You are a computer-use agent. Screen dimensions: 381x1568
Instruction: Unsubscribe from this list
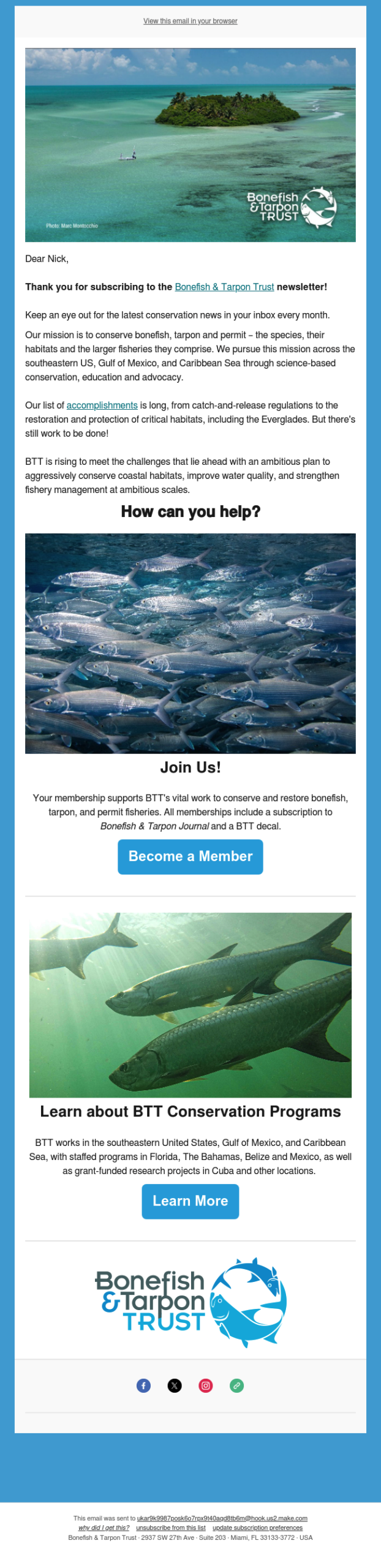click(170, 1528)
